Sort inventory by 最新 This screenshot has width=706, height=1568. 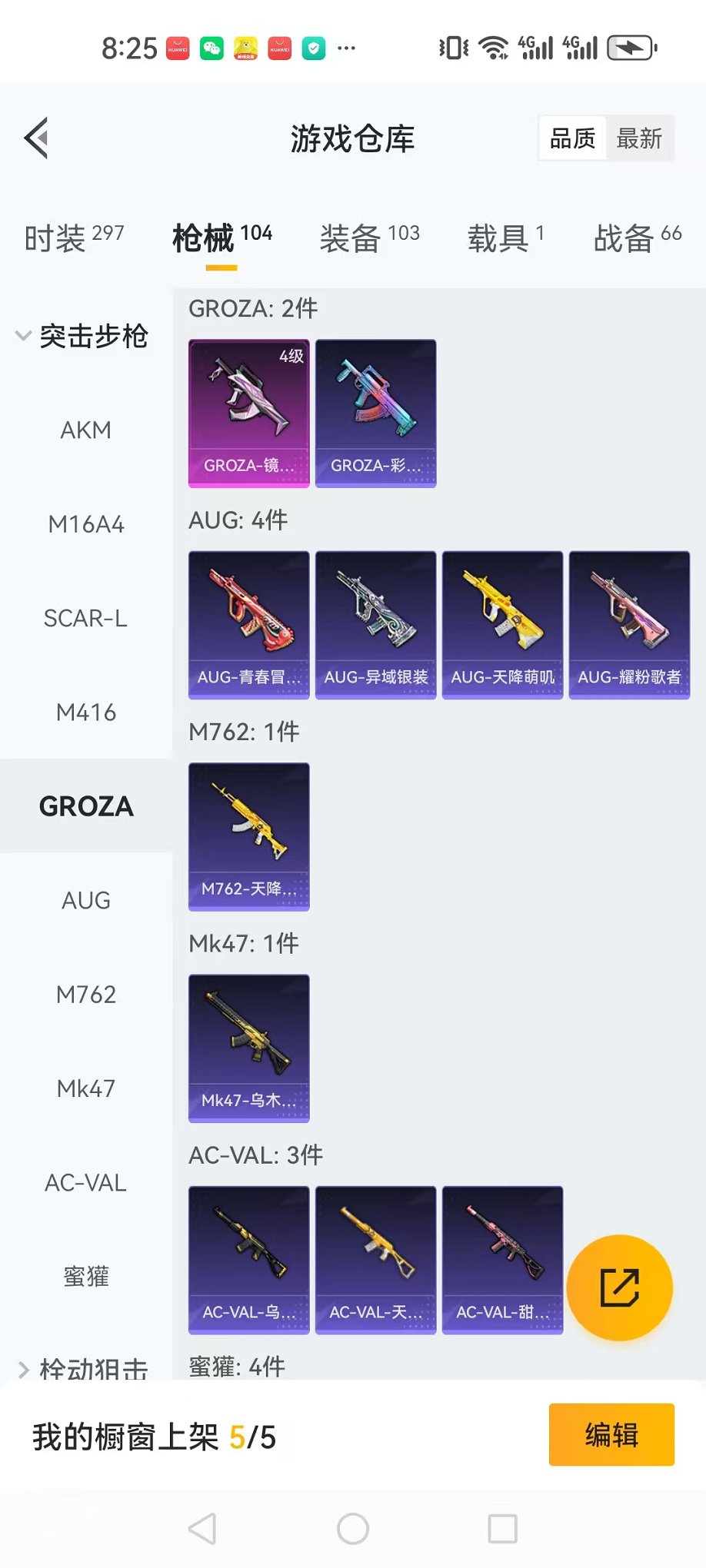pos(639,138)
